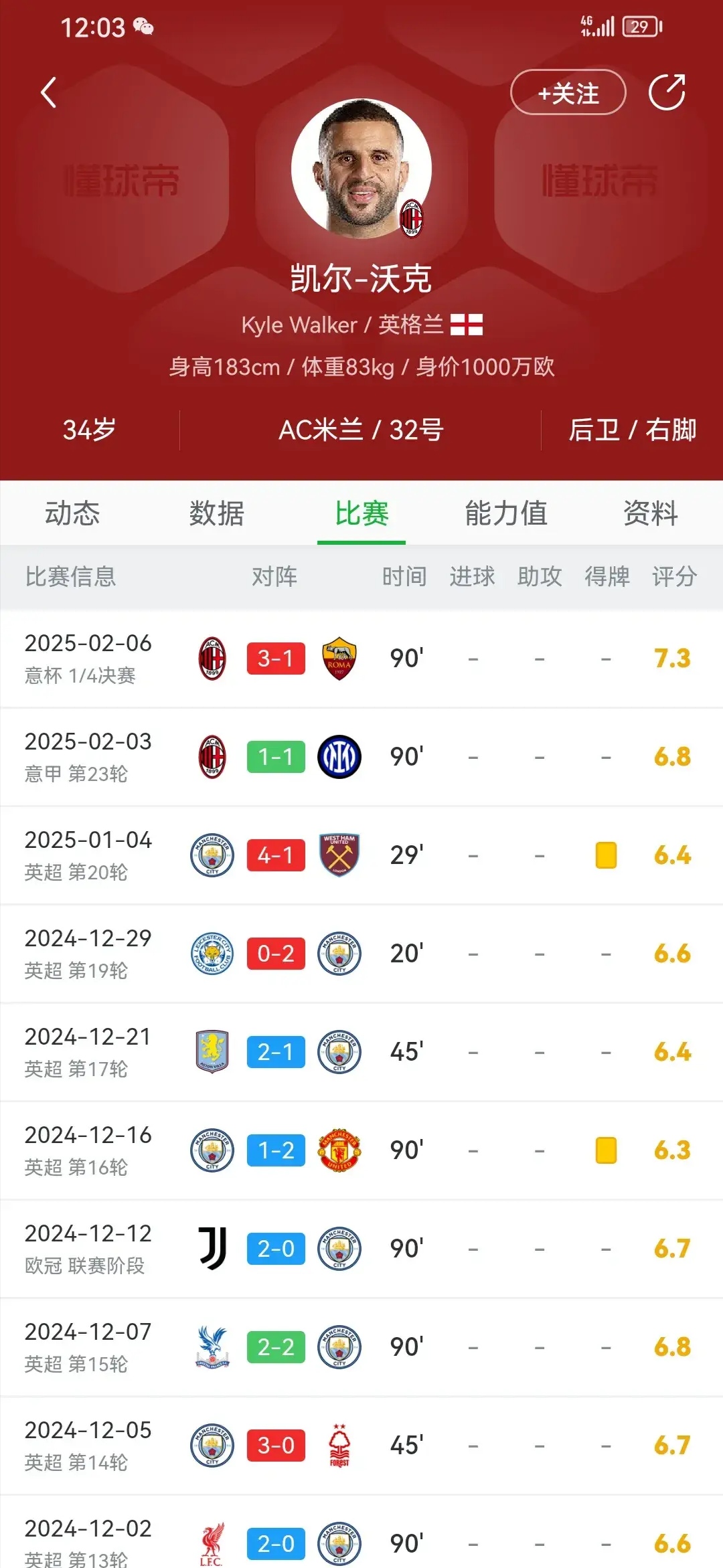Tap the +关注 follow button
The width and height of the screenshot is (723, 1568).
pos(568,92)
